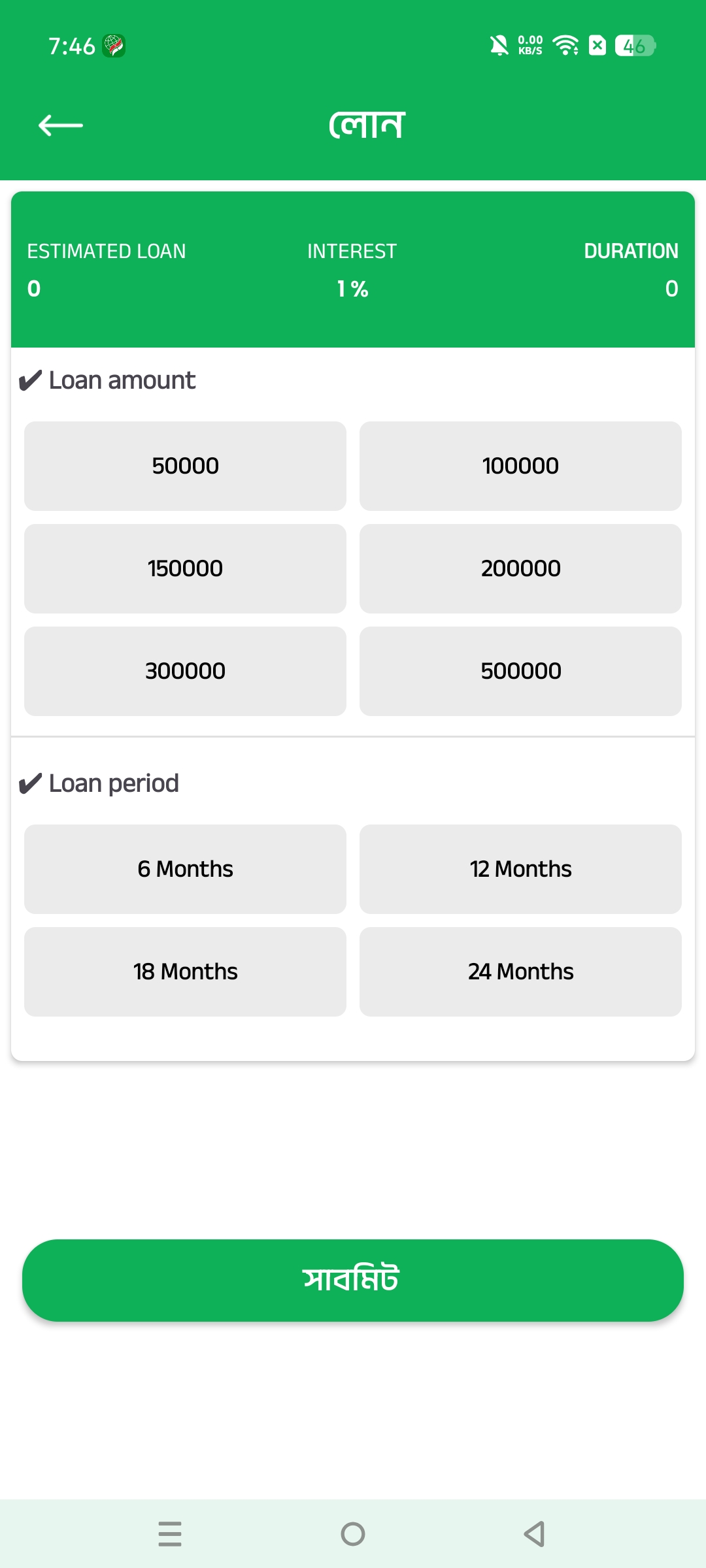Pick the 24 Months loan period
This screenshot has width=706, height=1568.
[x=520, y=972]
